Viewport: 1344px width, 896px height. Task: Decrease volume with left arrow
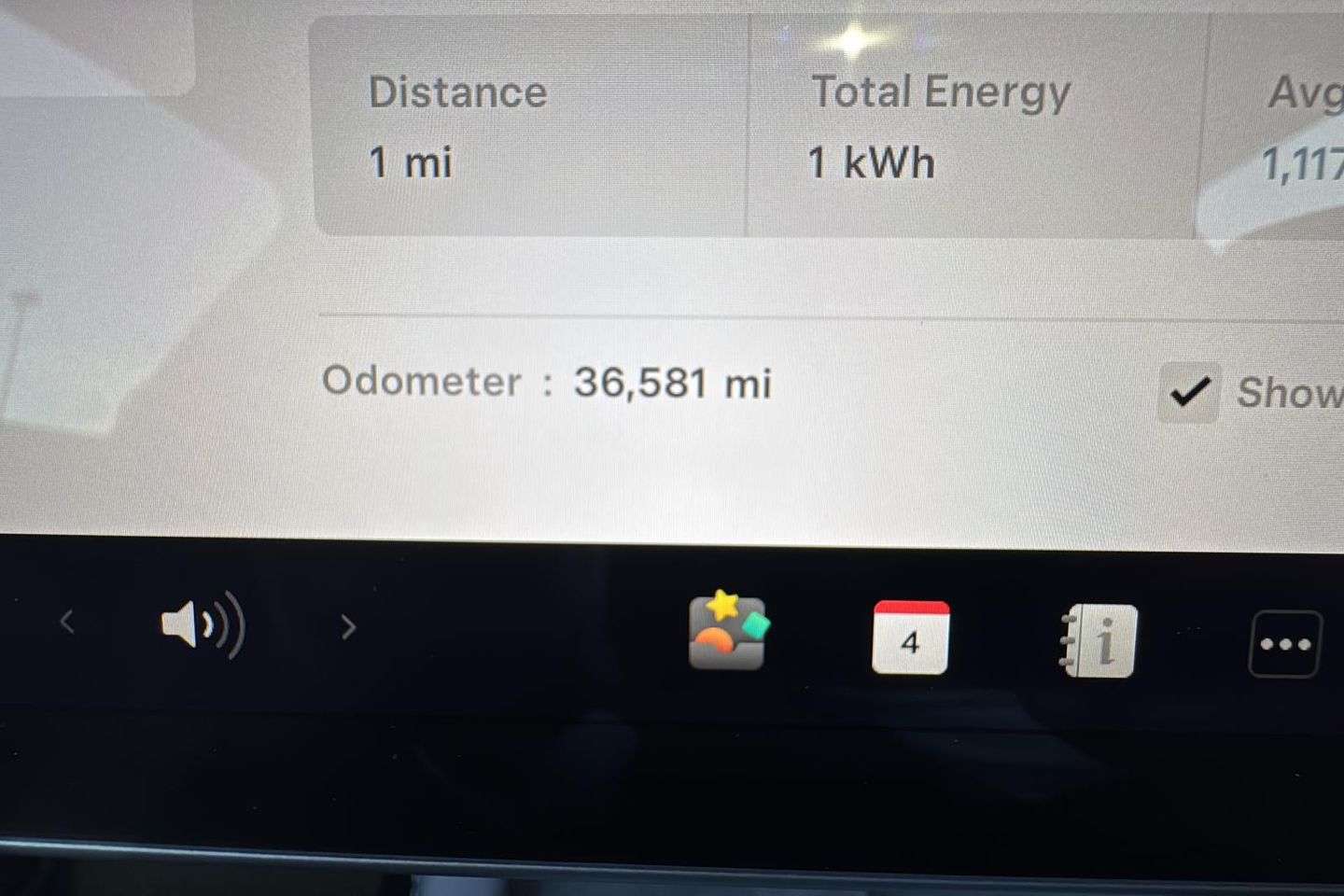(x=67, y=622)
